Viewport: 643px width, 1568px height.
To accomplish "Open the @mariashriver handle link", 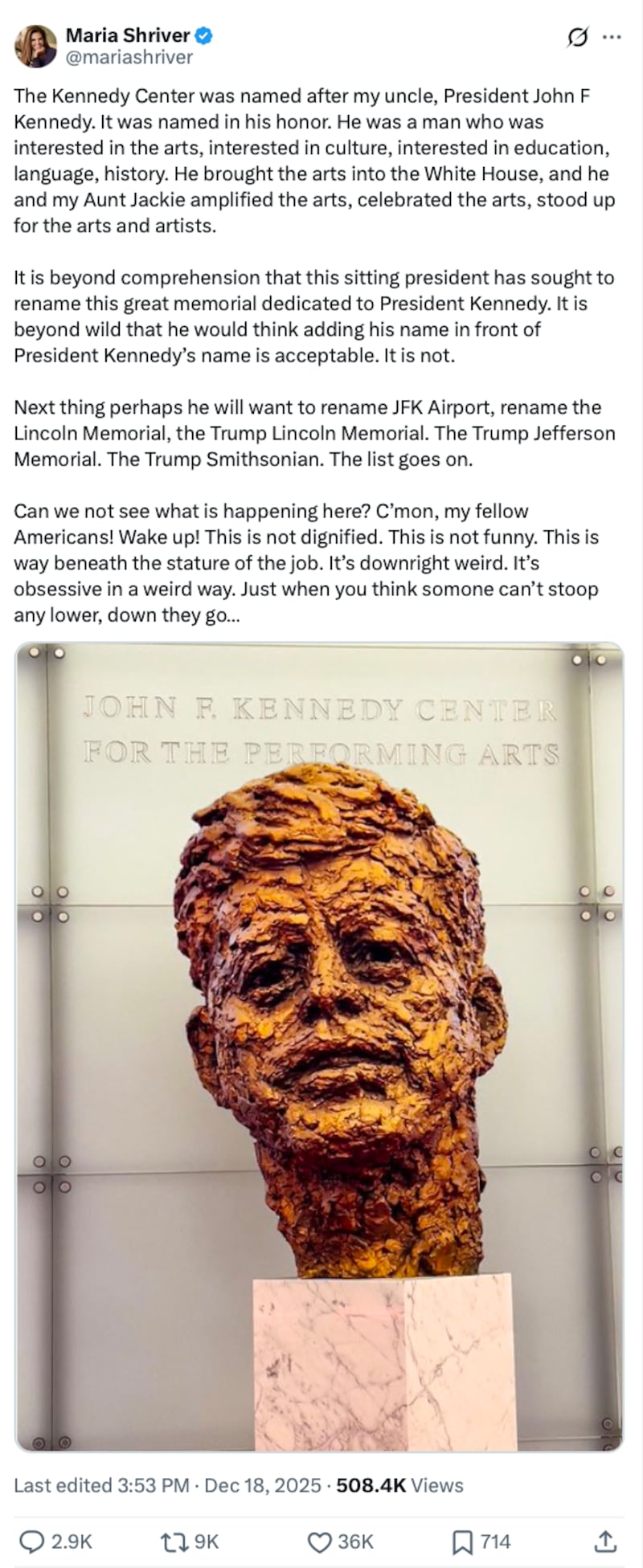I will tap(129, 57).
